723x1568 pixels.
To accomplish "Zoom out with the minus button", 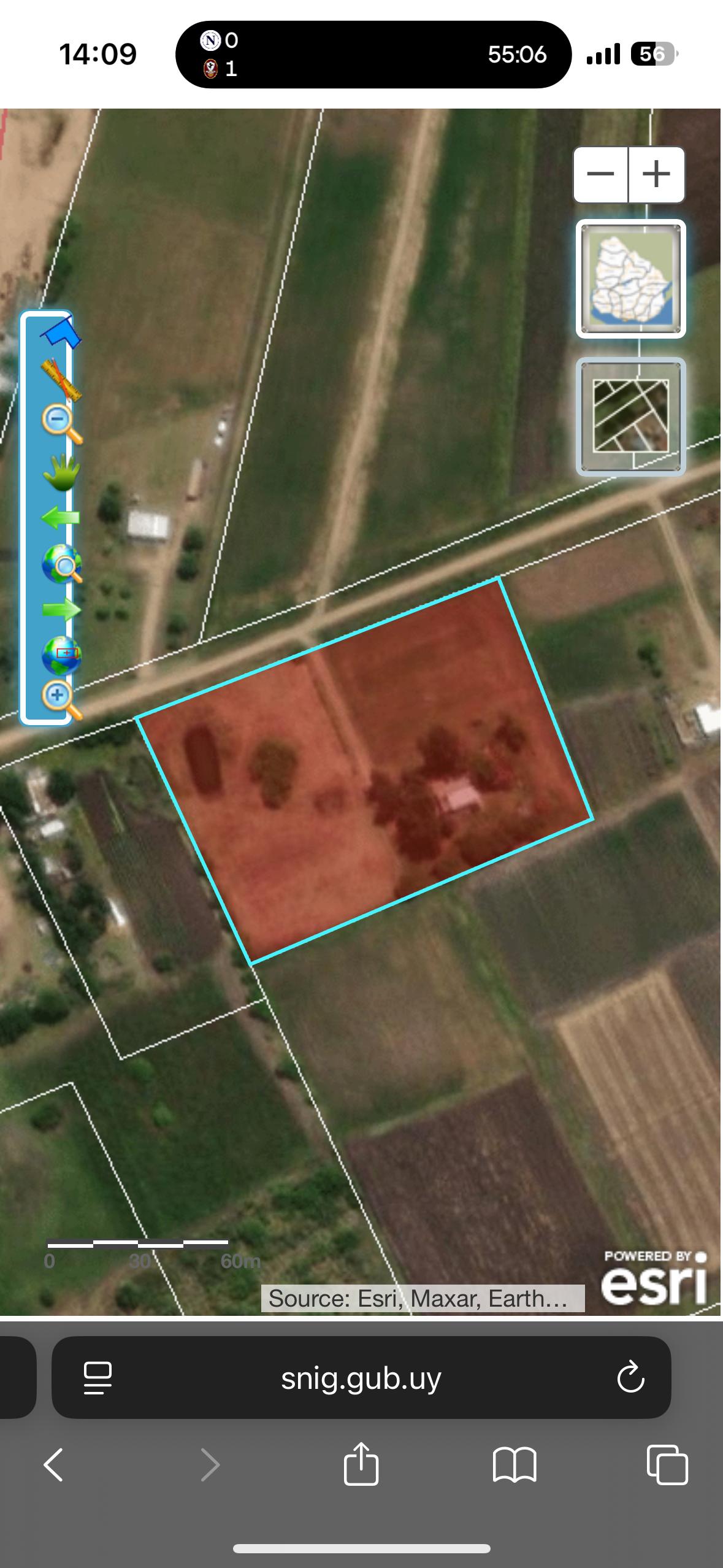I will [x=600, y=174].
